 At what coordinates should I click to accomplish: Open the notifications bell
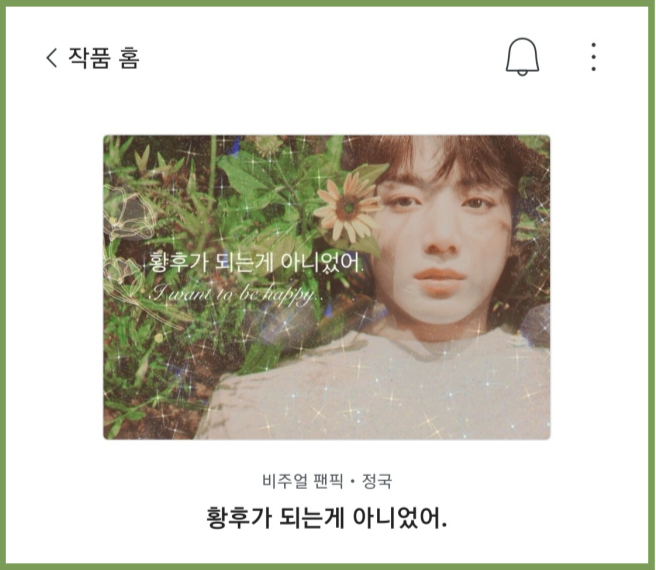(x=522, y=58)
